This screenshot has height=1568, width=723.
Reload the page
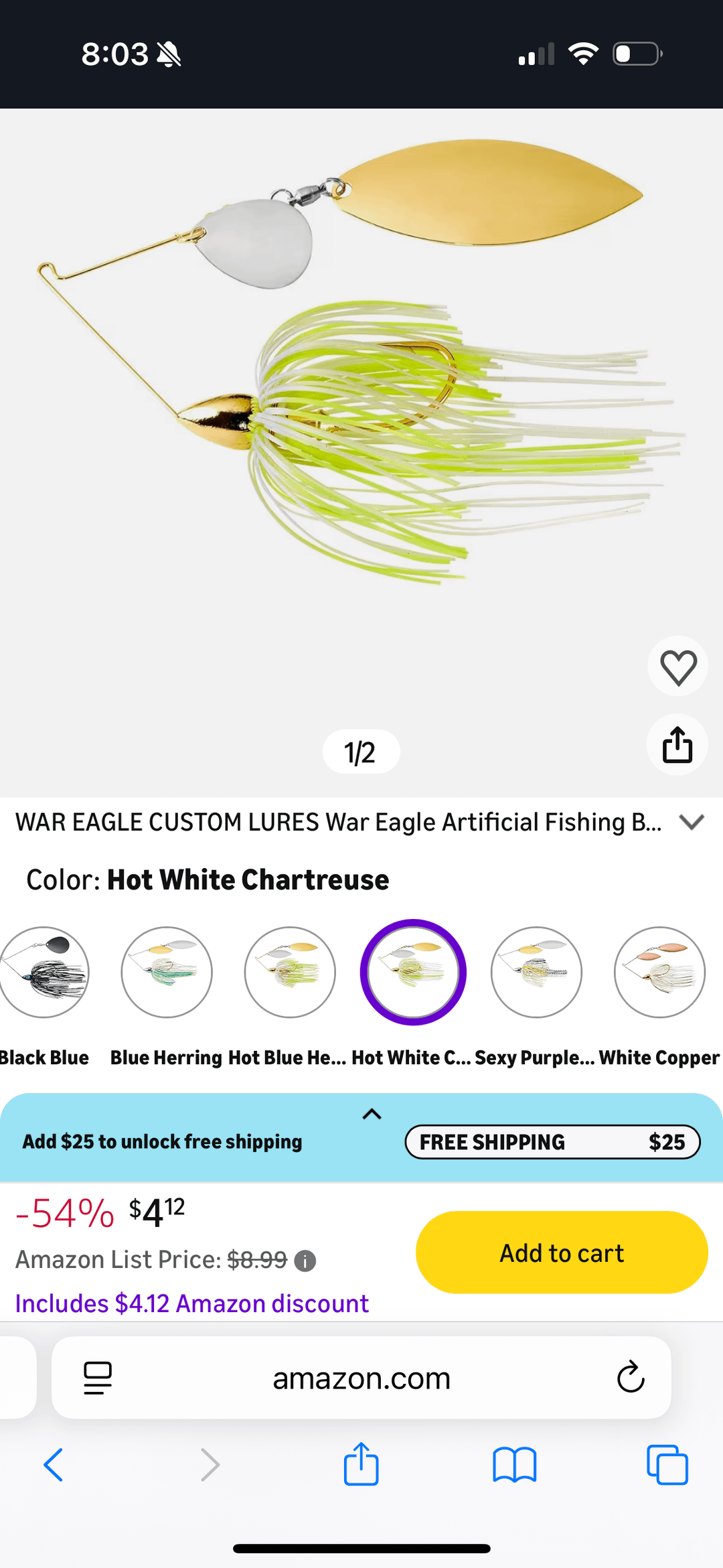coord(630,1378)
